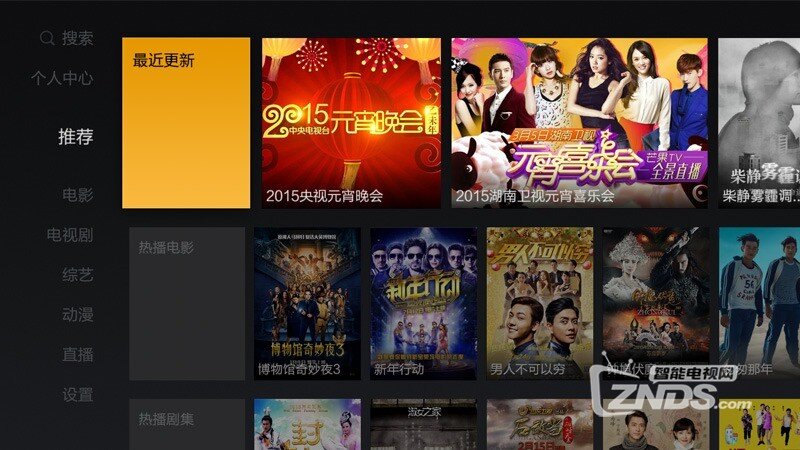Open 设置 settings
800x450 pixels.
tap(77, 395)
